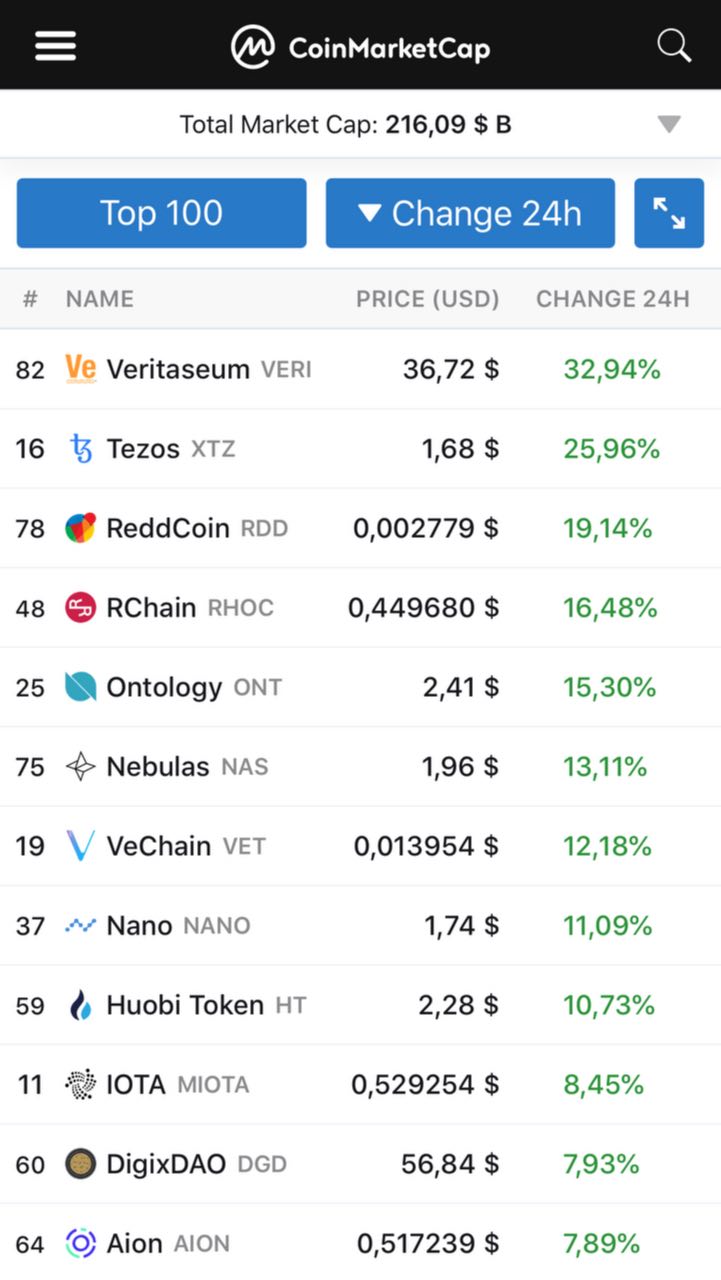The width and height of the screenshot is (721, 1280).
Task: Open the Change 24h sort dropdown
Action: tap(470, 213)
